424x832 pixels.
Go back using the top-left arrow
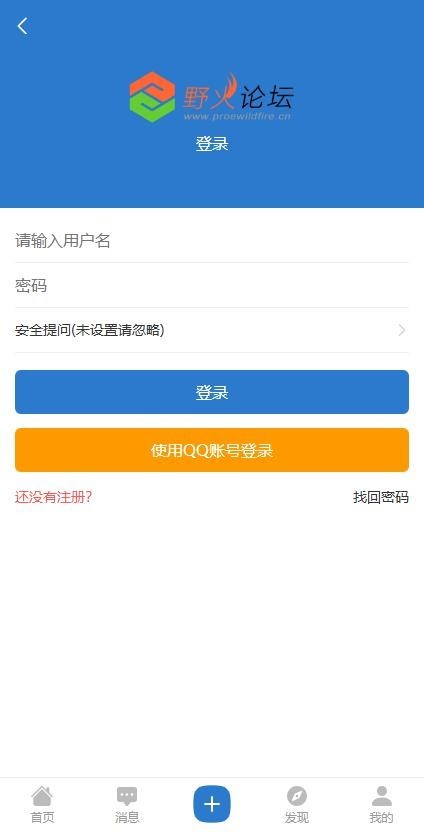22,26
